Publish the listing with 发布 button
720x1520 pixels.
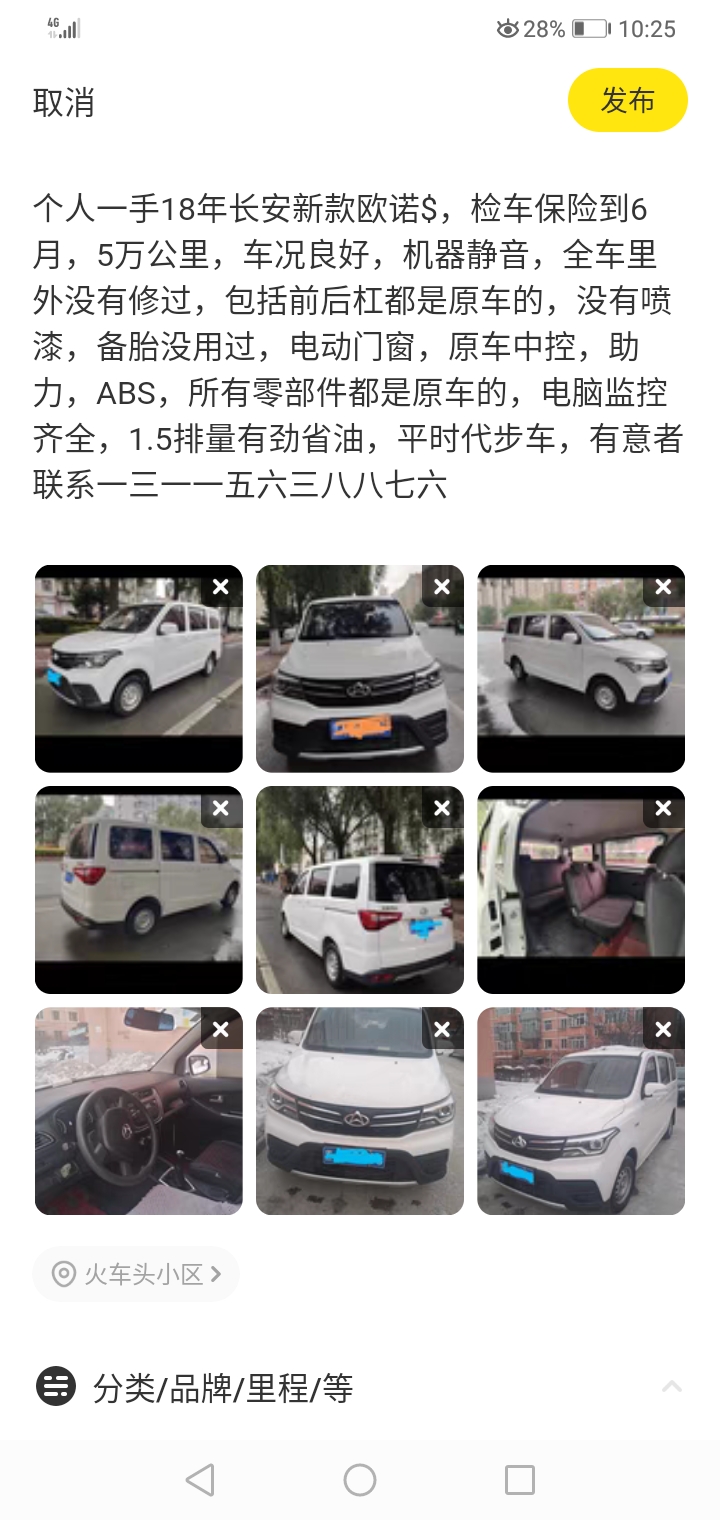(627, 100)
